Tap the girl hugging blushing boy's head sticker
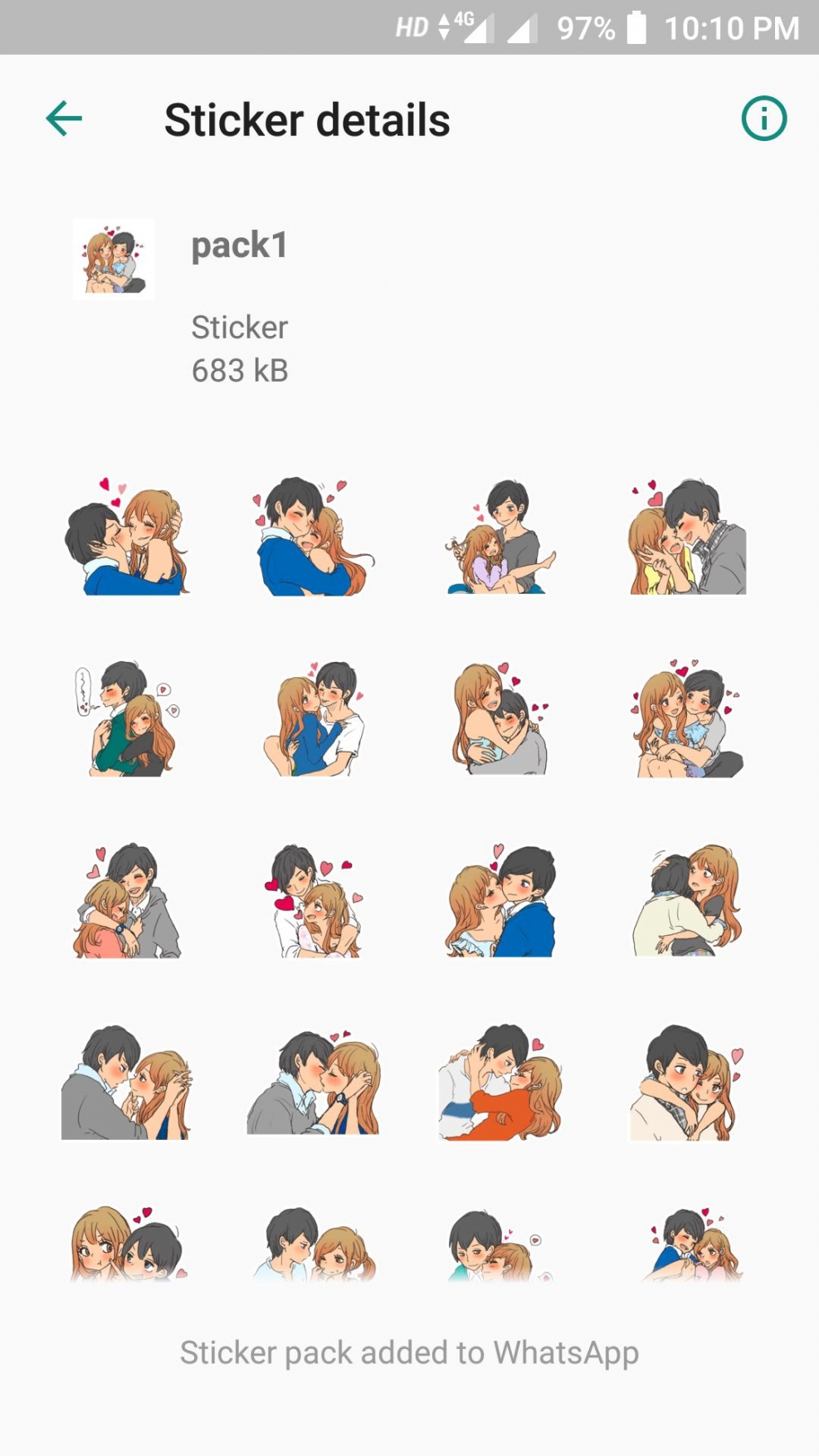The image size is (819, 1456). (x=498, y=722)
